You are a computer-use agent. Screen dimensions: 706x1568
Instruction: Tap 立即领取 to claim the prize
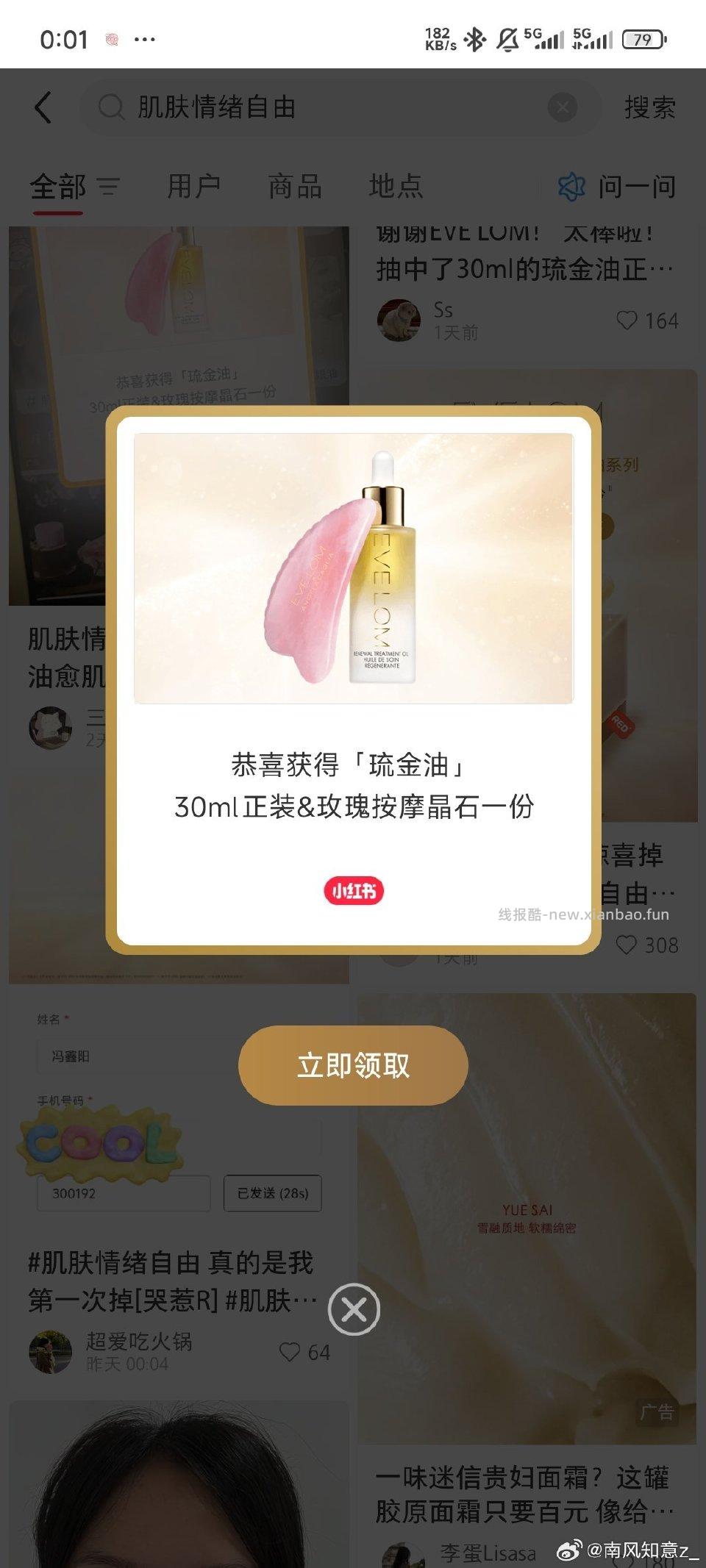point(353,1065)
